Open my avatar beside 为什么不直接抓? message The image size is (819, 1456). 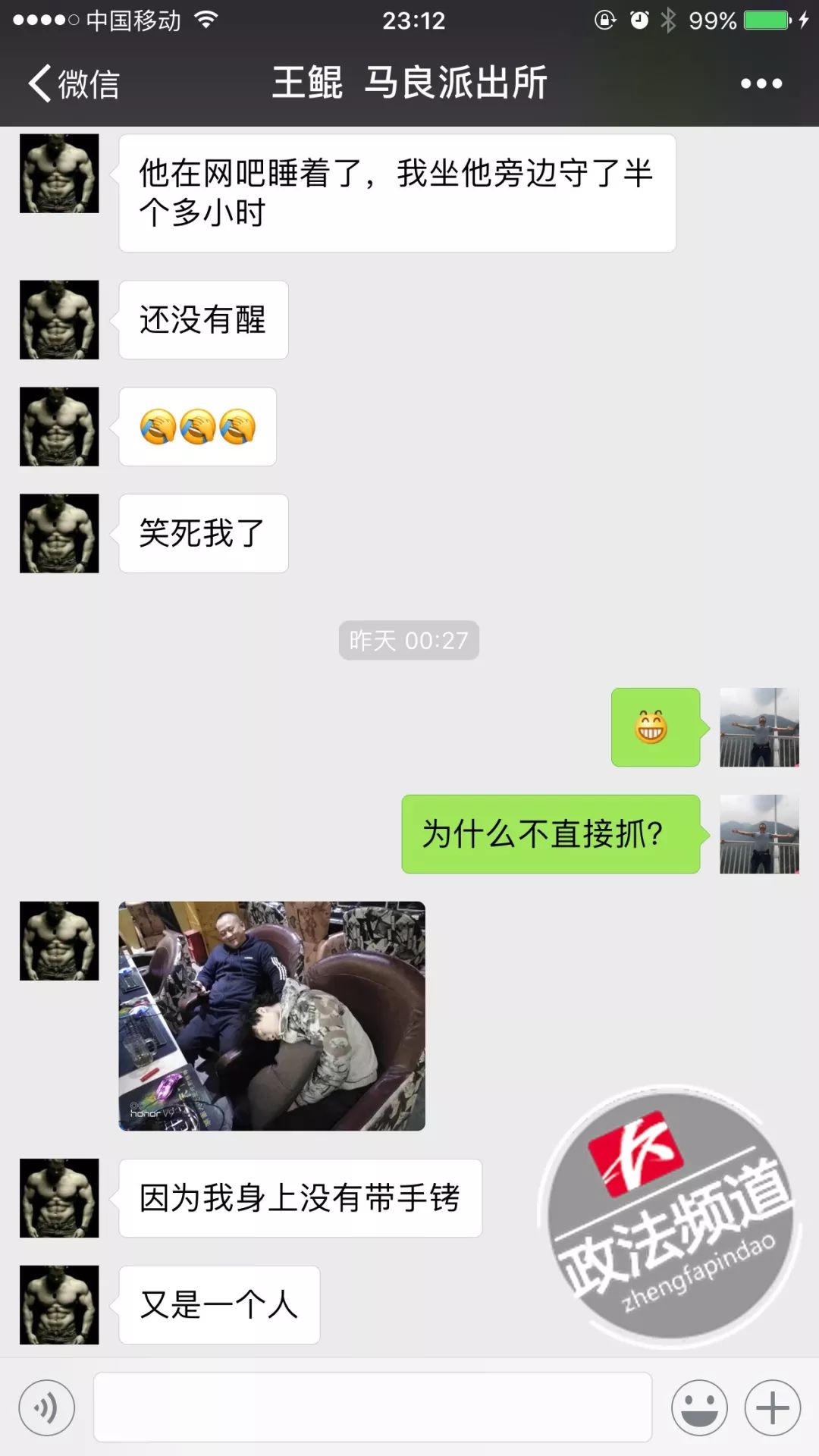click(758, 834)
